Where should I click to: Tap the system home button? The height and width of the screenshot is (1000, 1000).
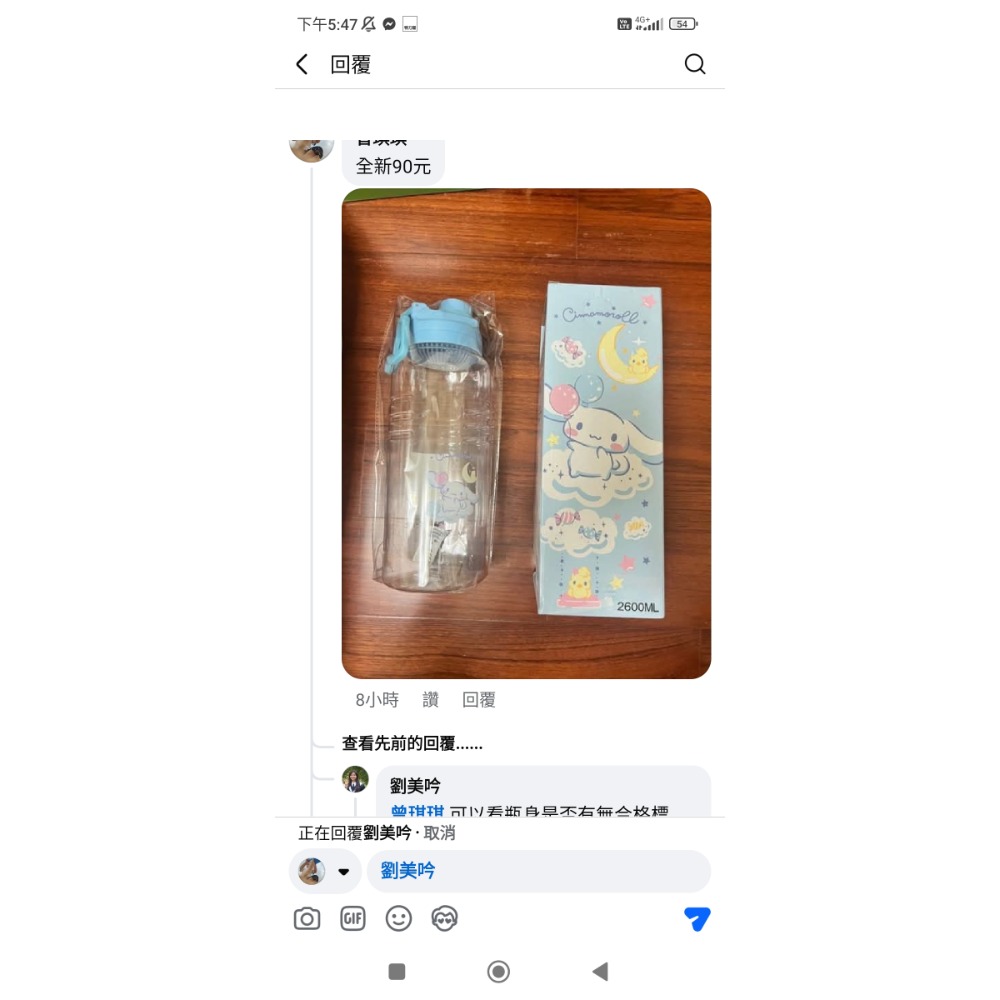498,971
